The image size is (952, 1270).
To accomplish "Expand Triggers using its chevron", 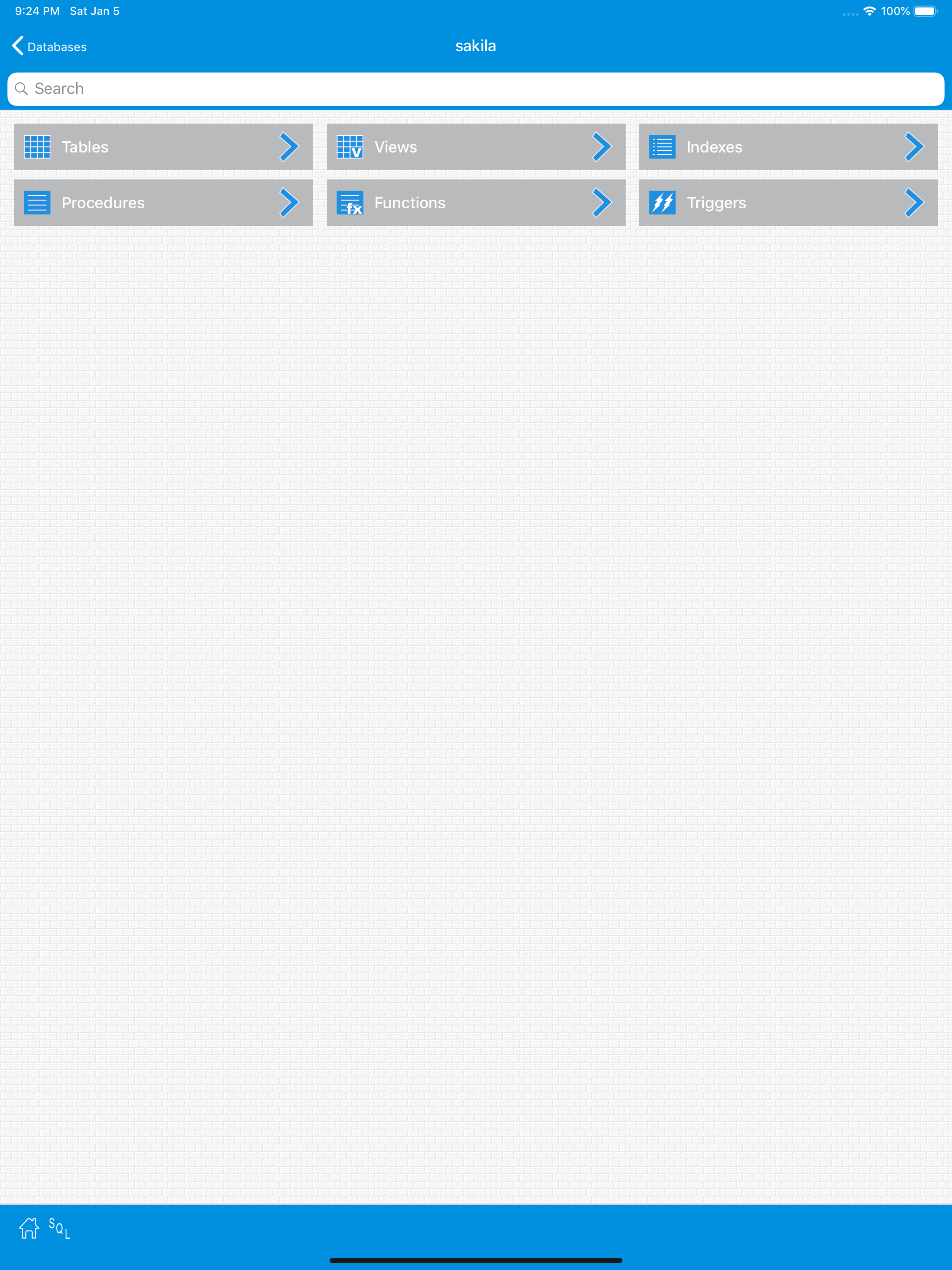I will point(915,203).
